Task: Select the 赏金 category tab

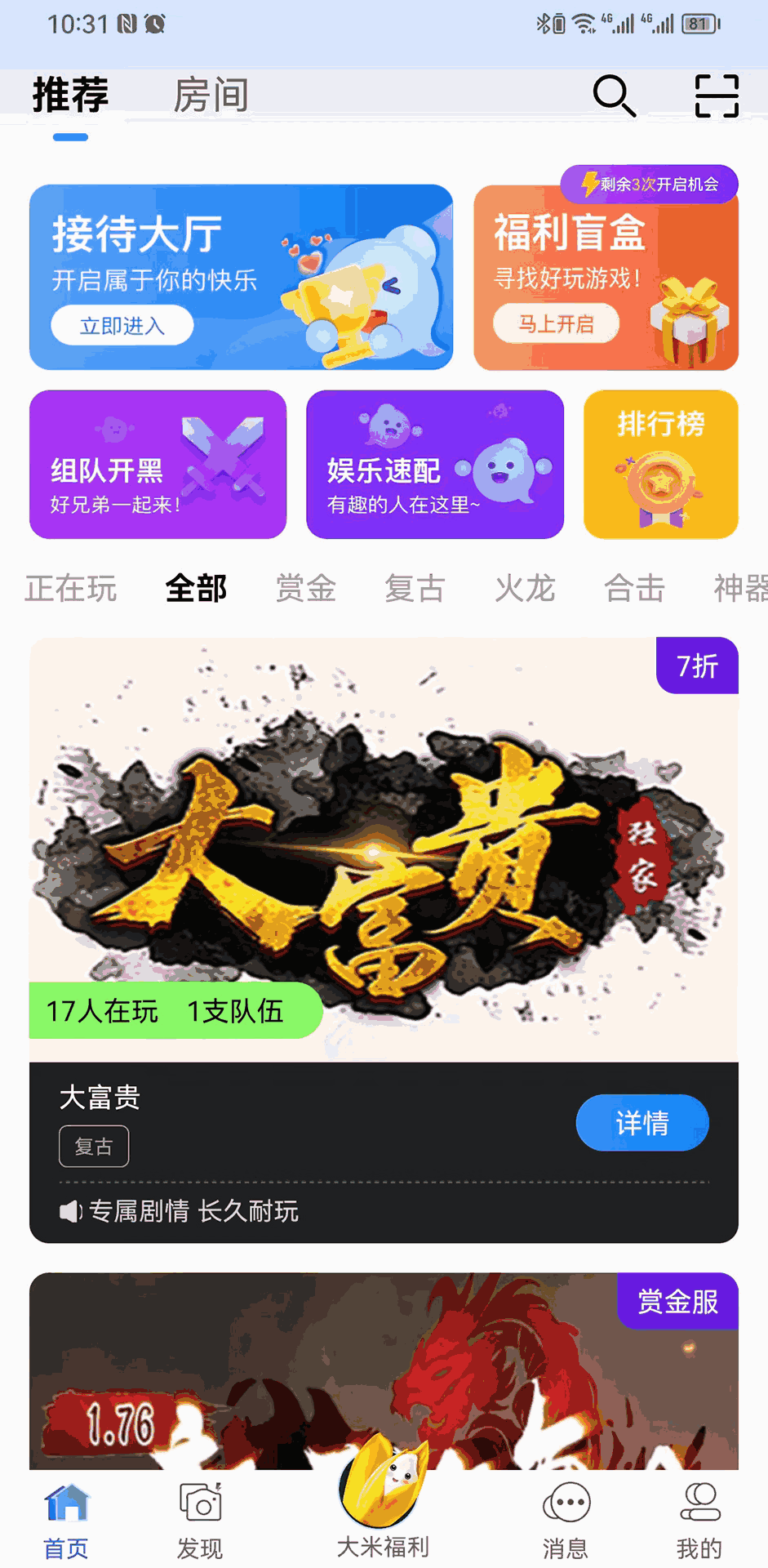Action: coord(306,588)
